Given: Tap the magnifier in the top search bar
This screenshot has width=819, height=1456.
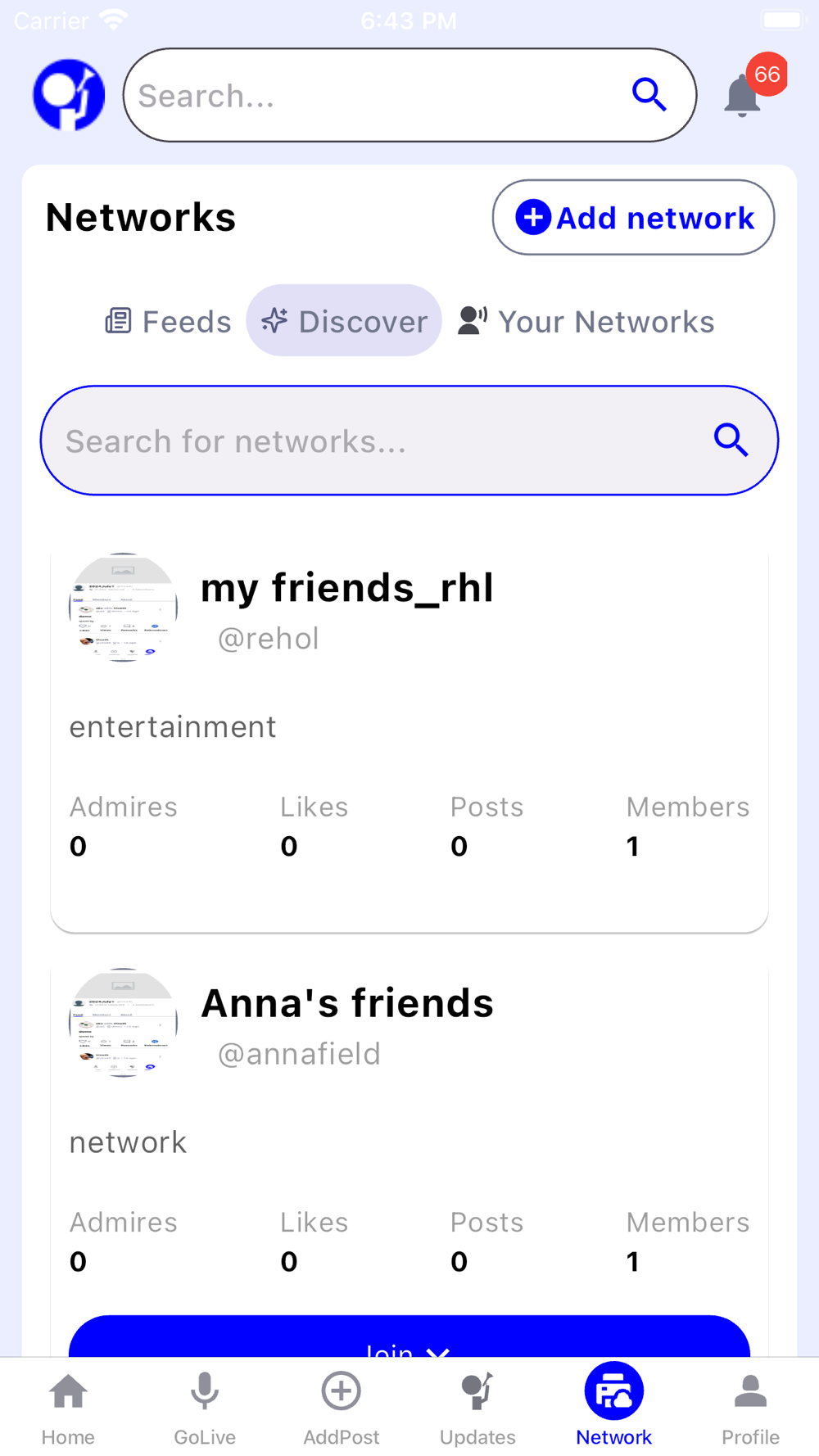Looking at the screenshot, I should [x=649, y=95].
